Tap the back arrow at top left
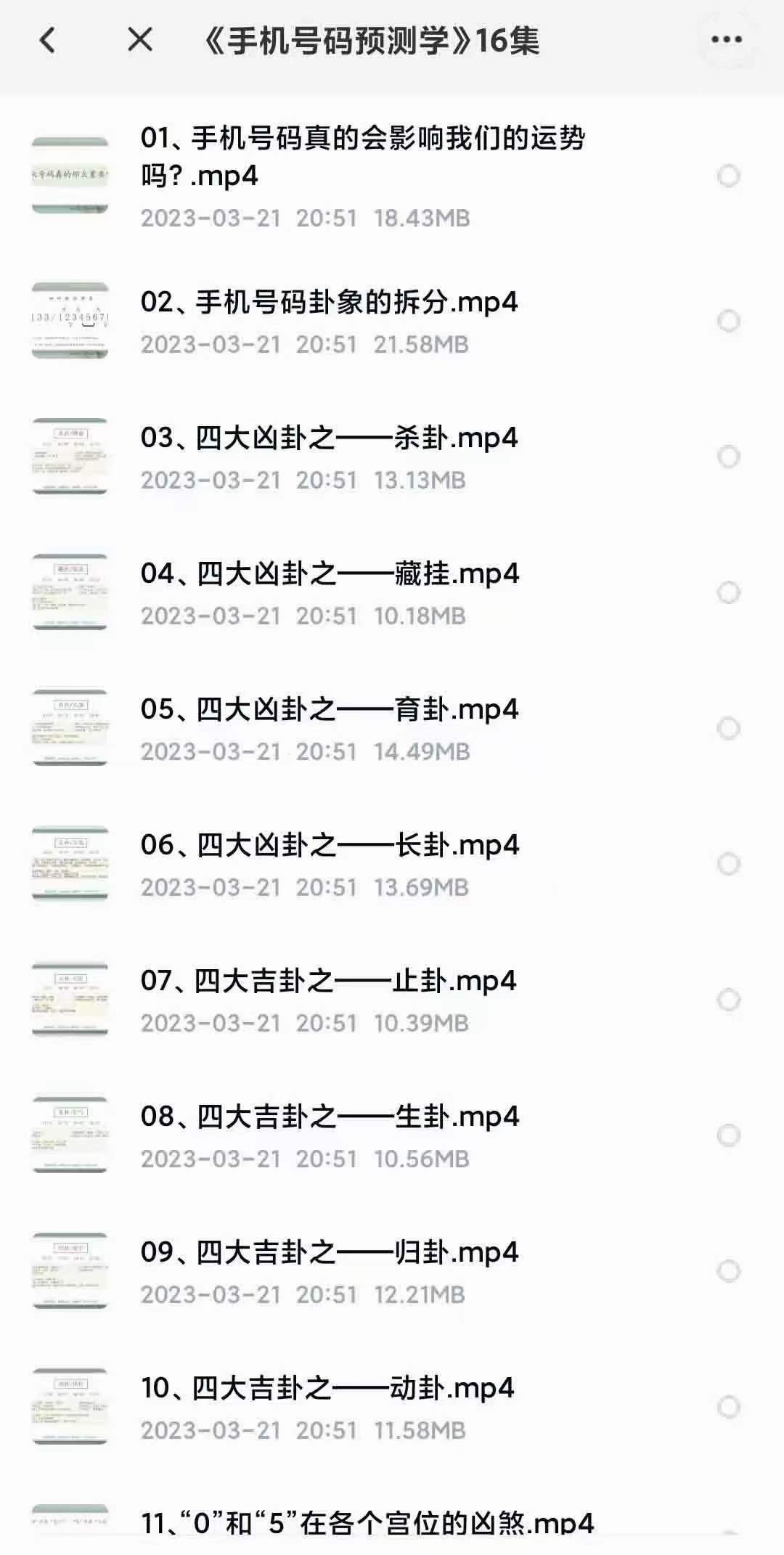The image size is (784, 1555). pos(47,41)
